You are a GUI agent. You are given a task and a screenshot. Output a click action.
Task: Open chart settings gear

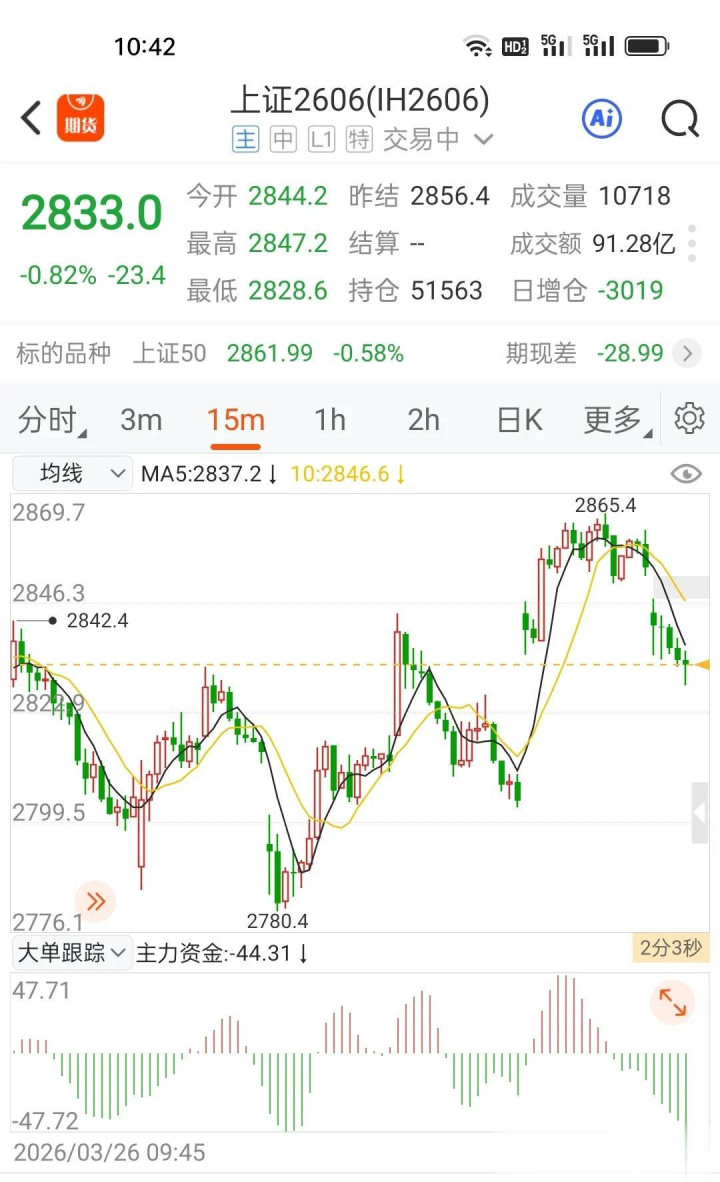689,419
